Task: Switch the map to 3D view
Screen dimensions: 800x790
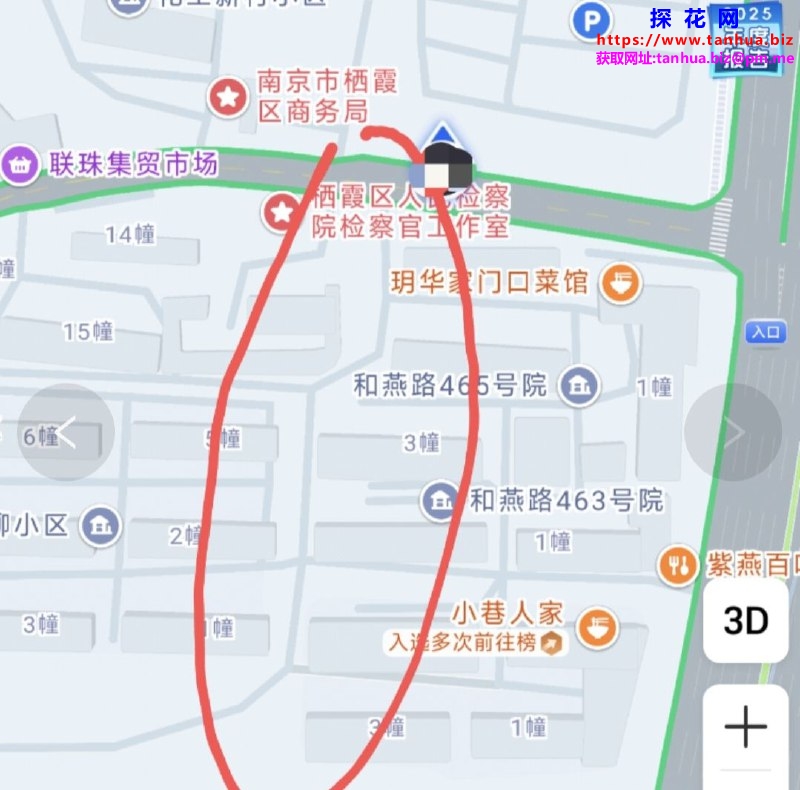Action: tap(745, 621)
